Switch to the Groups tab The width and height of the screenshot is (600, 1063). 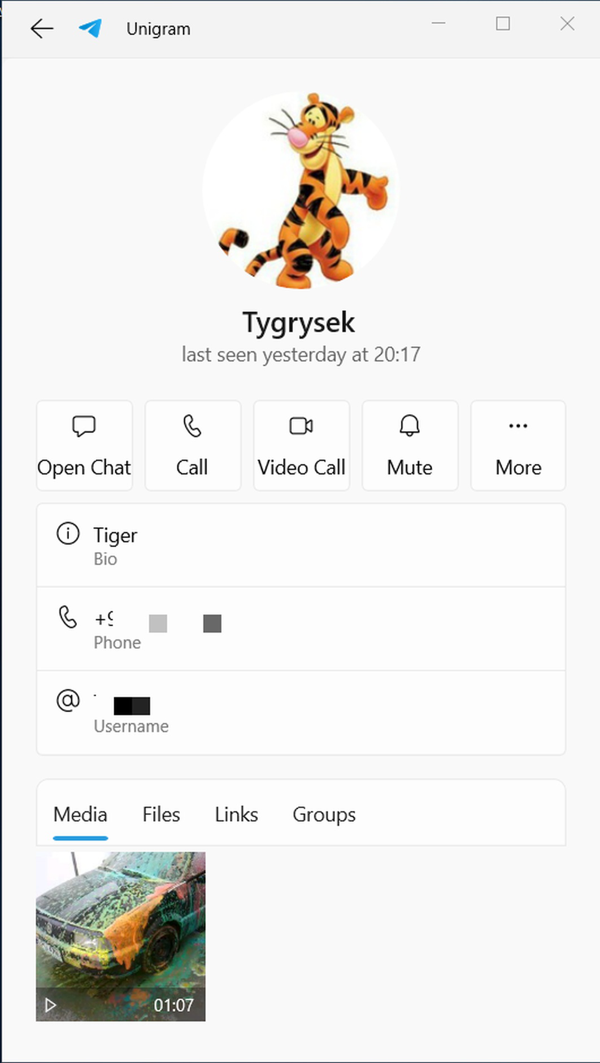pos(324,815)
